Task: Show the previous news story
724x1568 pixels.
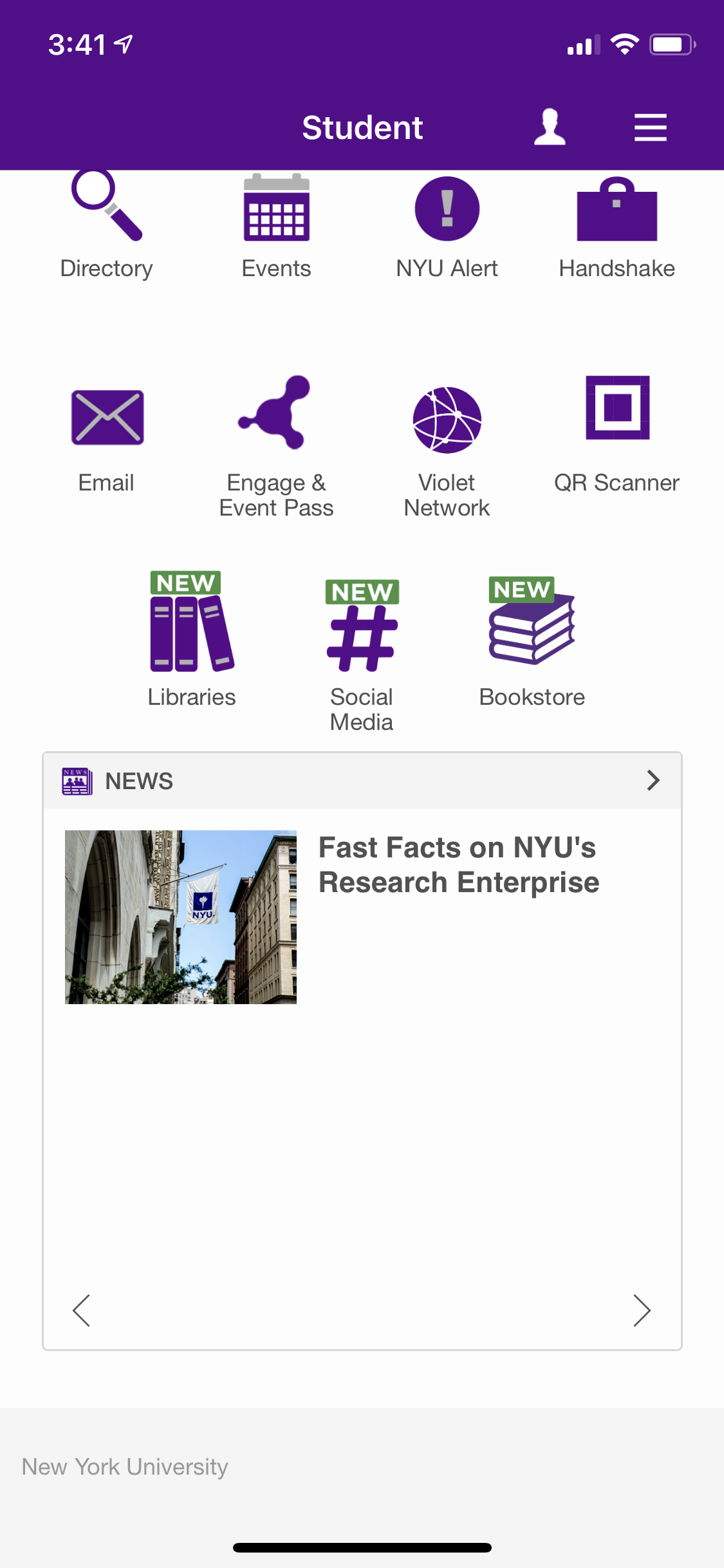Action: click(82, 1311)
